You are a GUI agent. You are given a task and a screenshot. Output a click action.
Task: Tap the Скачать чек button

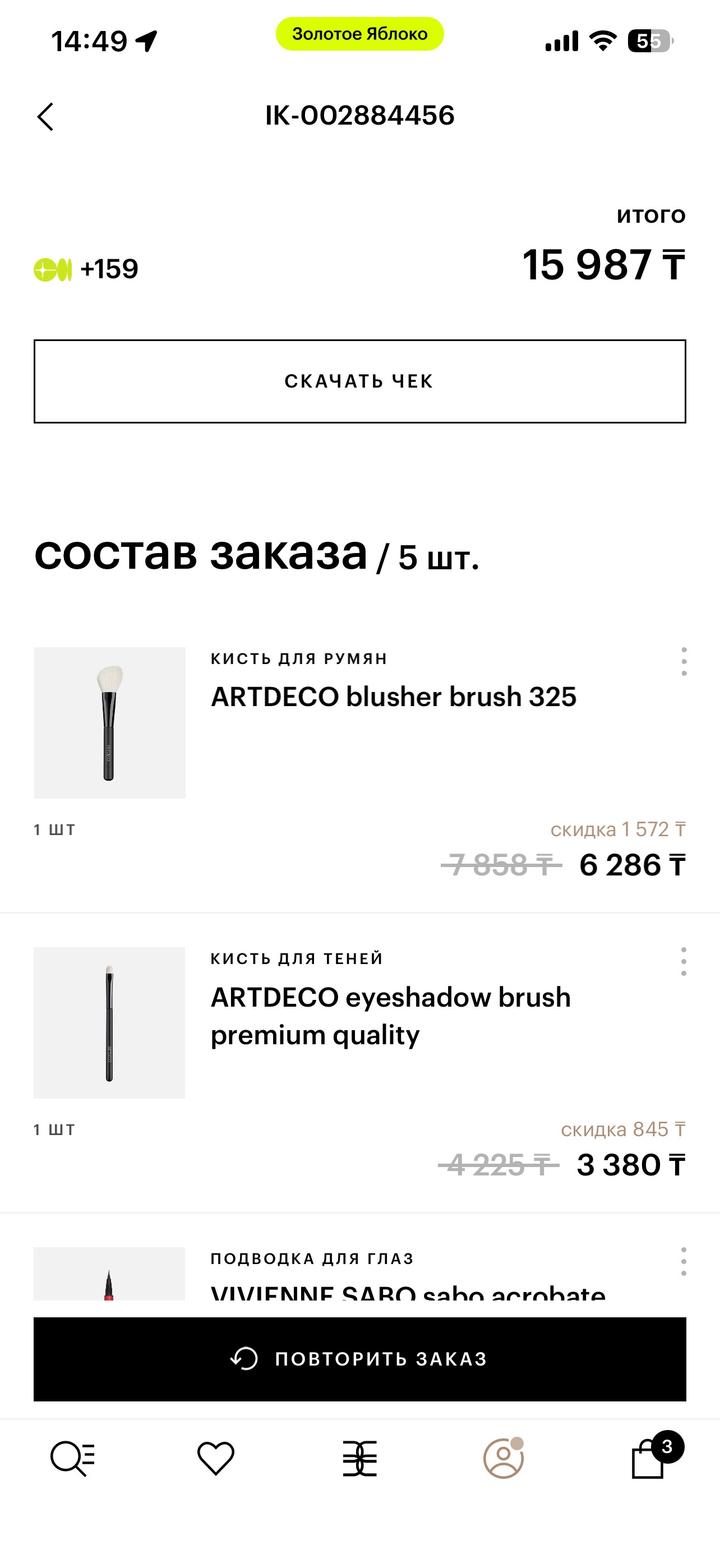point(360,381)
